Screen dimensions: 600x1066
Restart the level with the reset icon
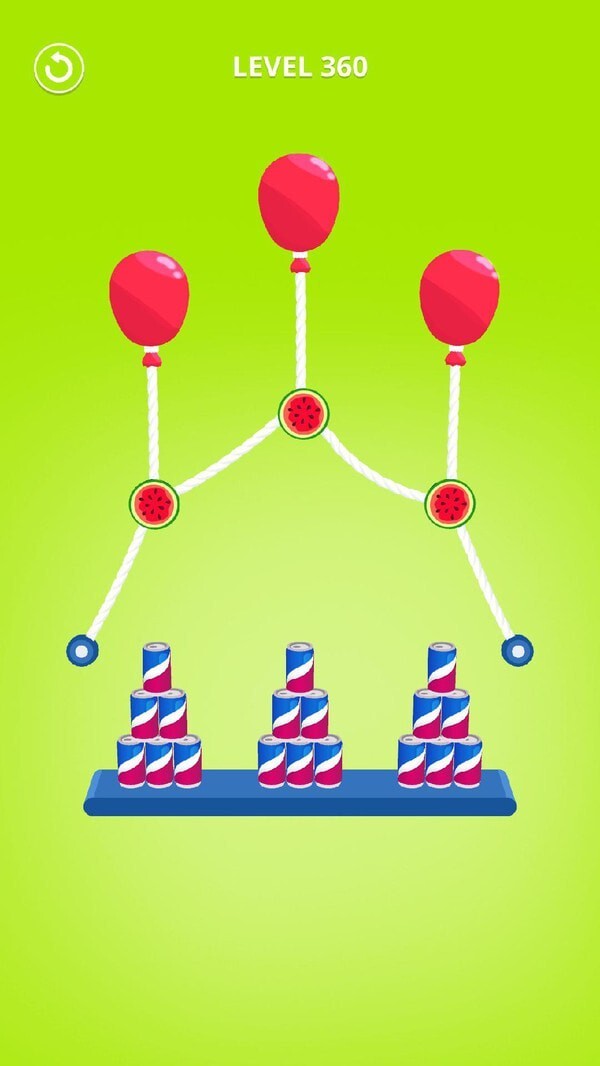point(59,68)
